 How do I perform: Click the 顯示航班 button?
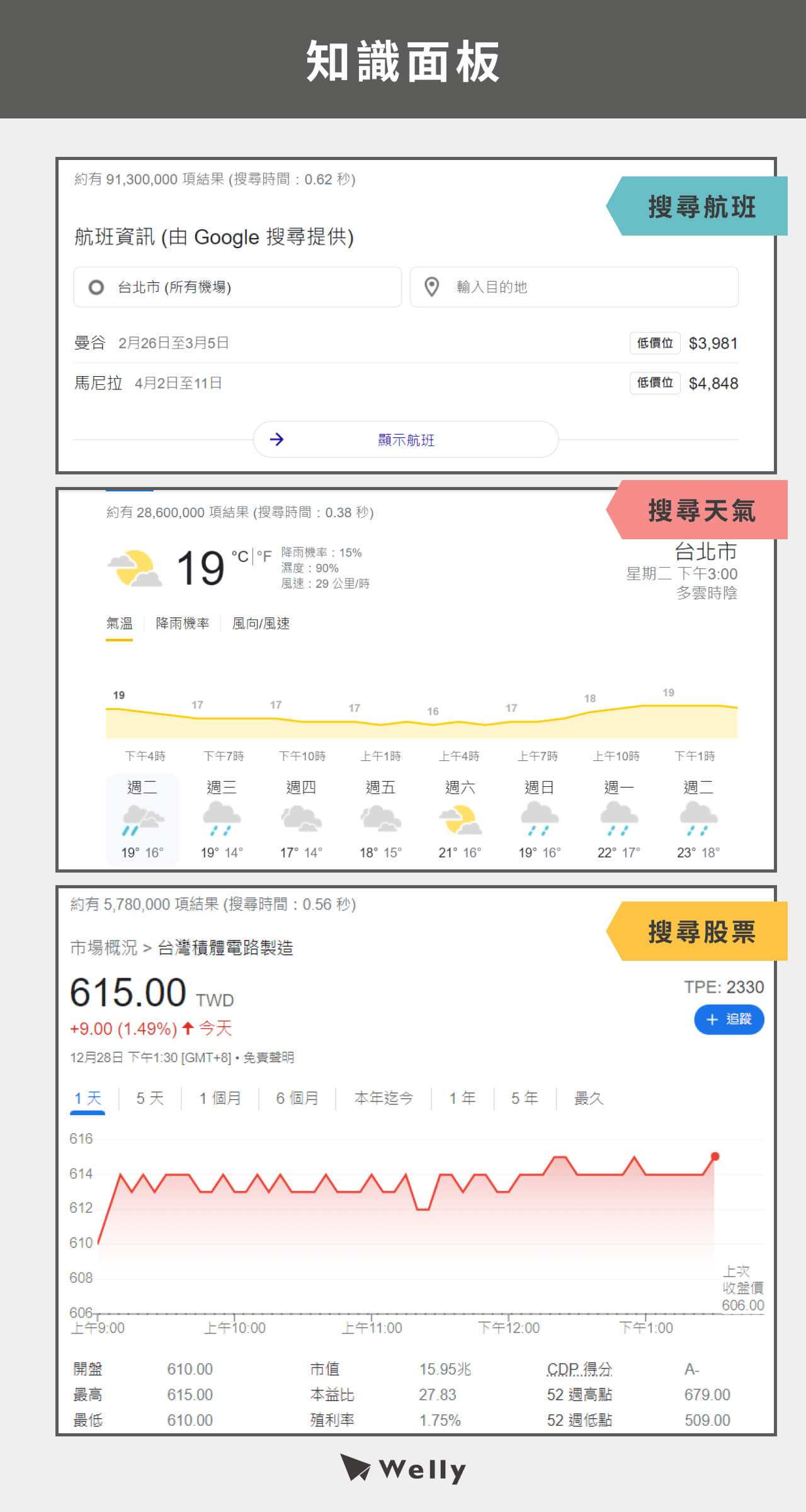tap(406, 439)
